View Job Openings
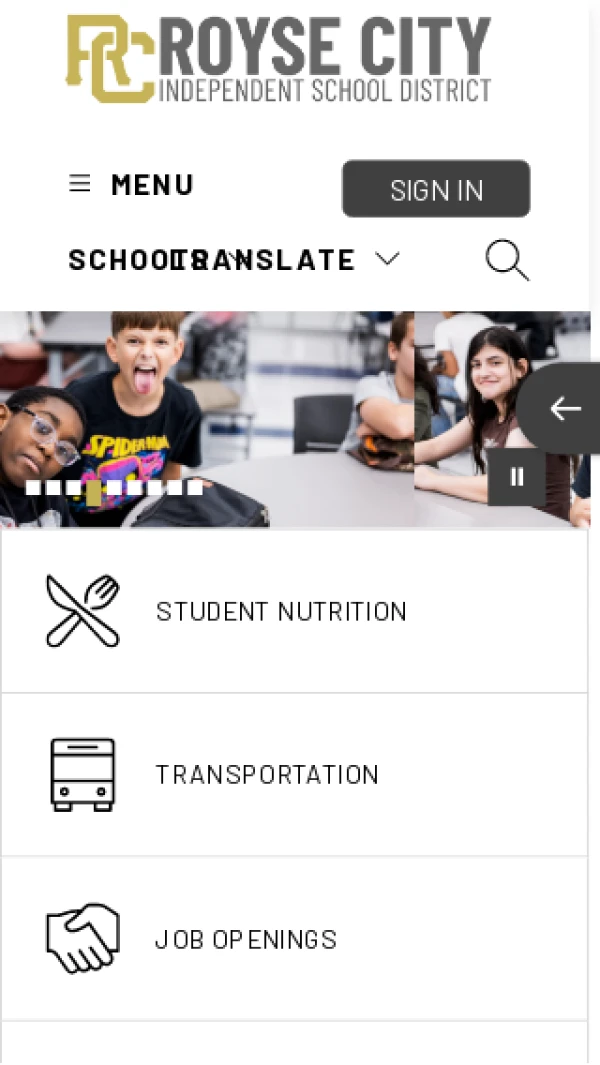600x1065 pixels. click(x=245, y=940)
